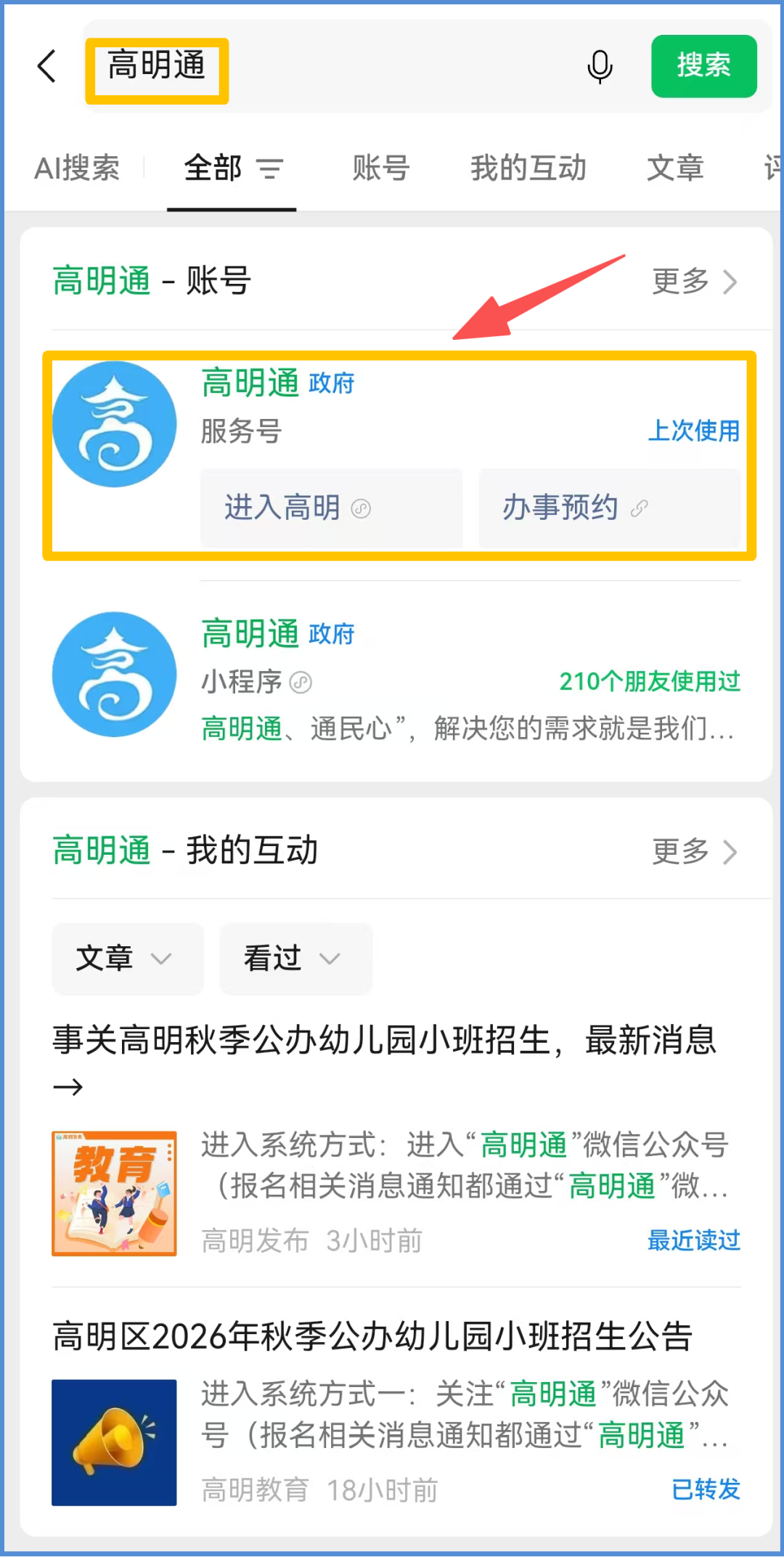Switch to the top 文章 tab
This screenshot has height=1557, width=784.
tap(675, 168)
